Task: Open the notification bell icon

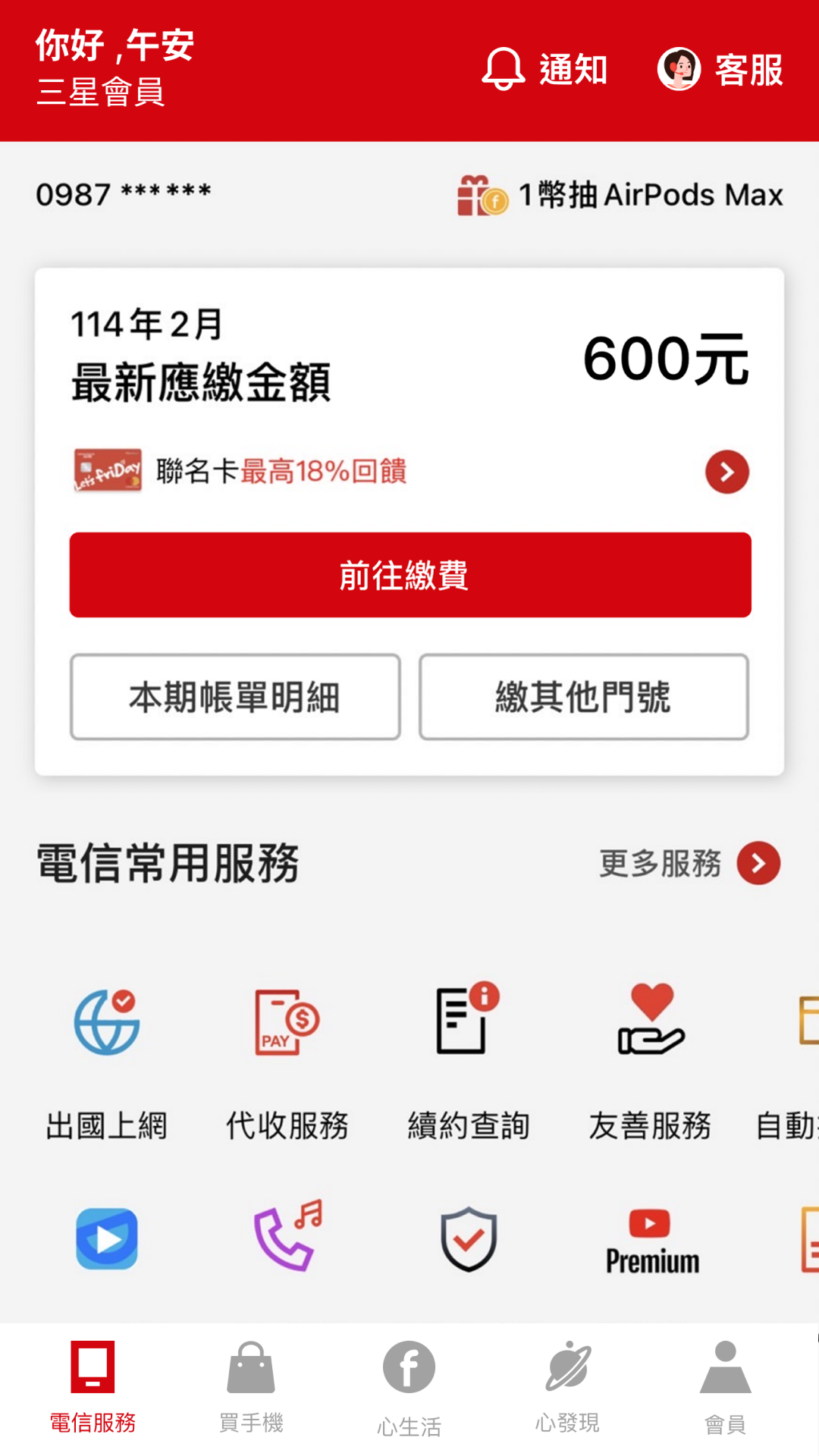Action: (502, 70)
